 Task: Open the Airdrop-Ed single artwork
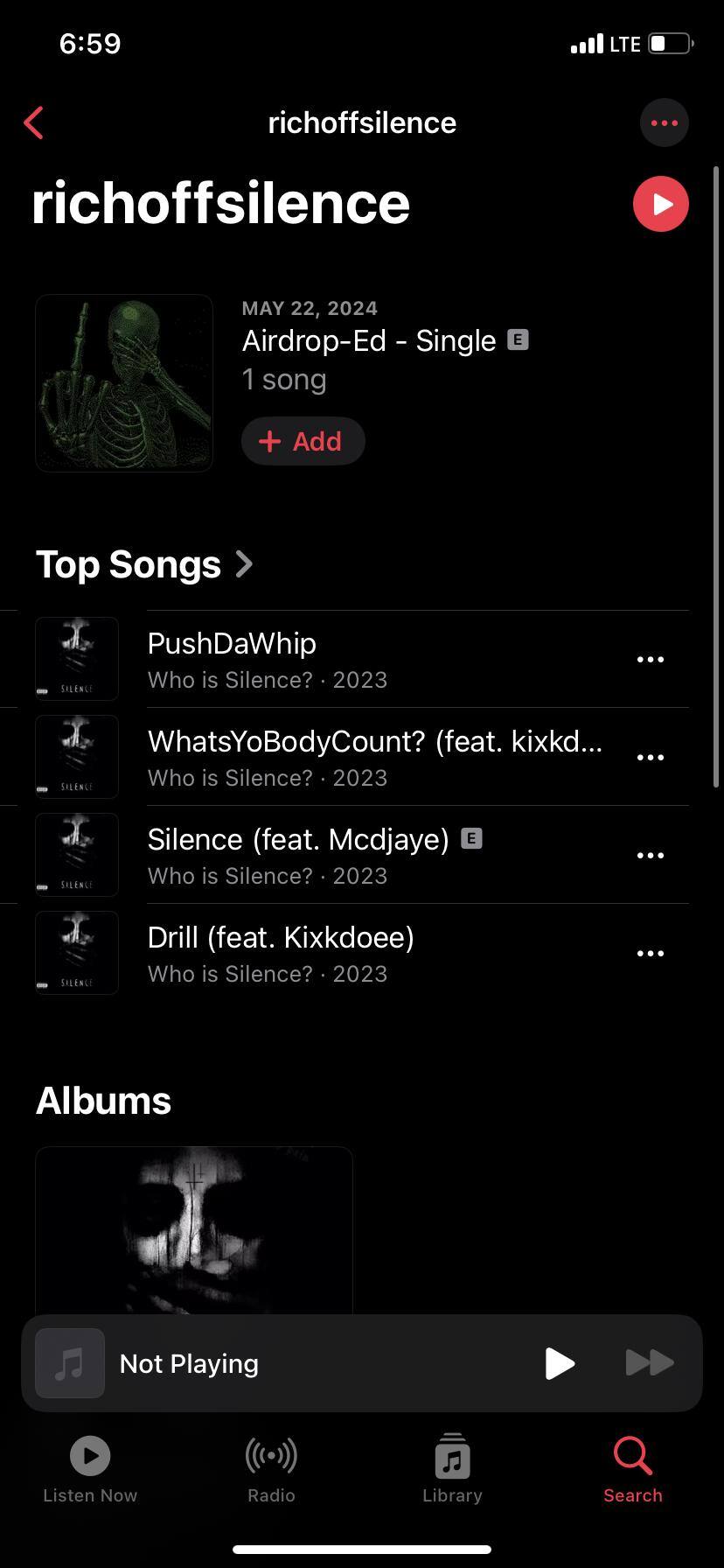[124, 383]
